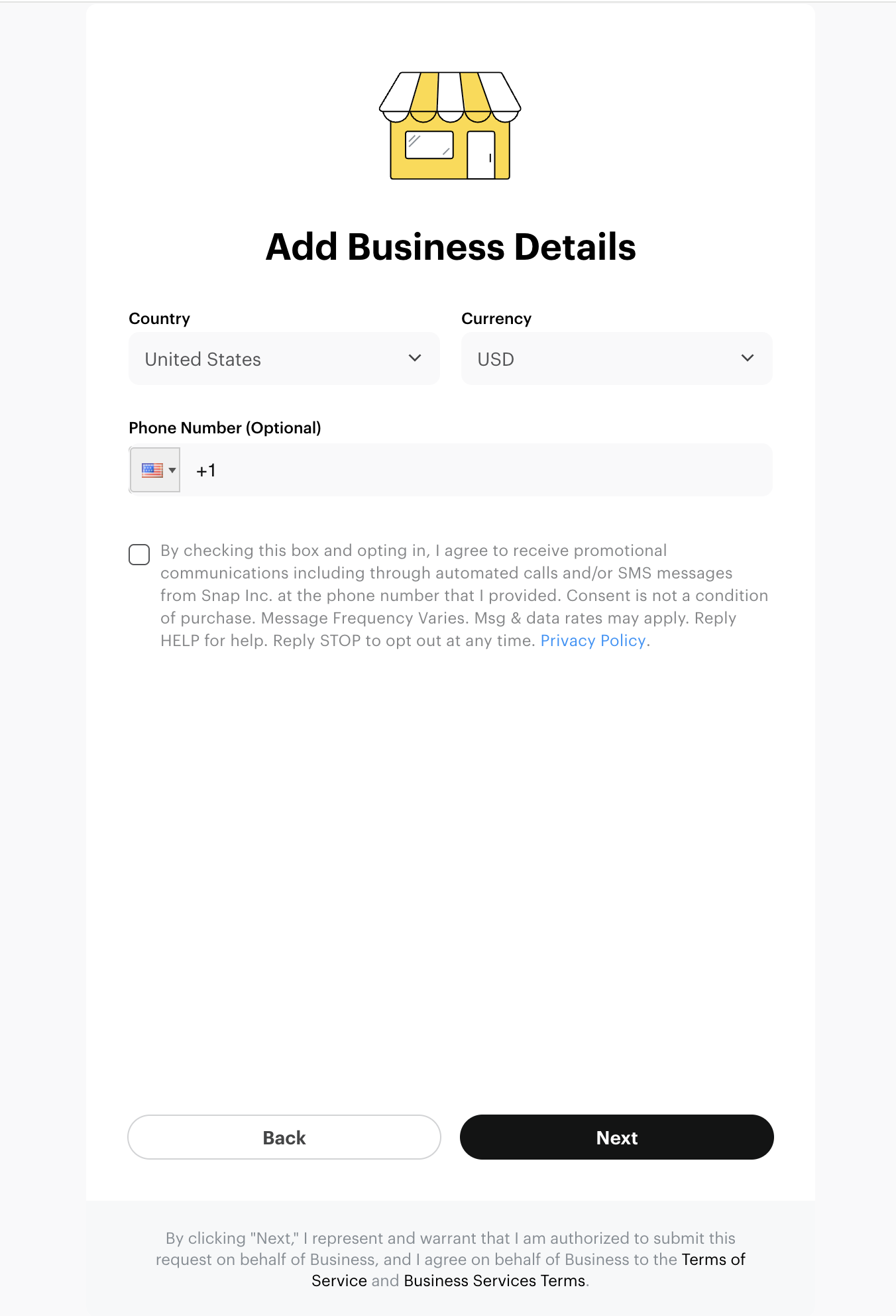Screen dimensions: 896x1316
Task: Open the phone country code flag selector
Action: (155, 470)
